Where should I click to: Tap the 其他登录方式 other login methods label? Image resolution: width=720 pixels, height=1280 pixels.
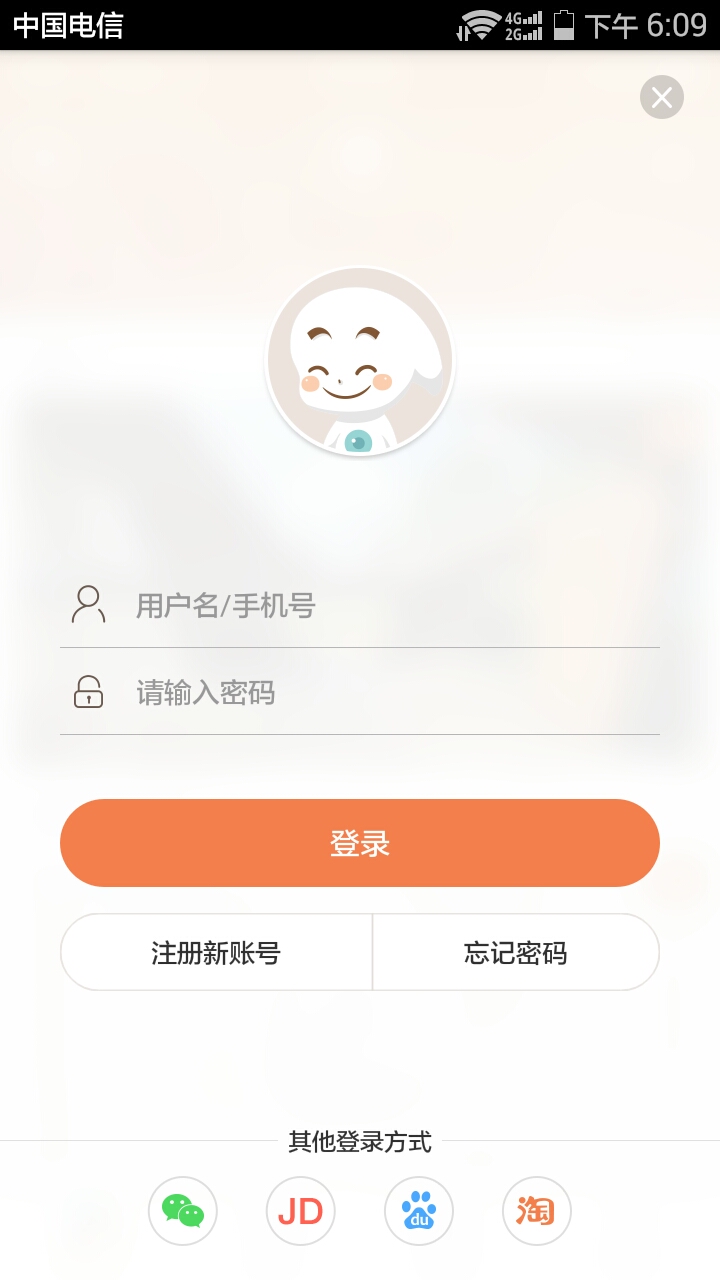(359, 1142)
